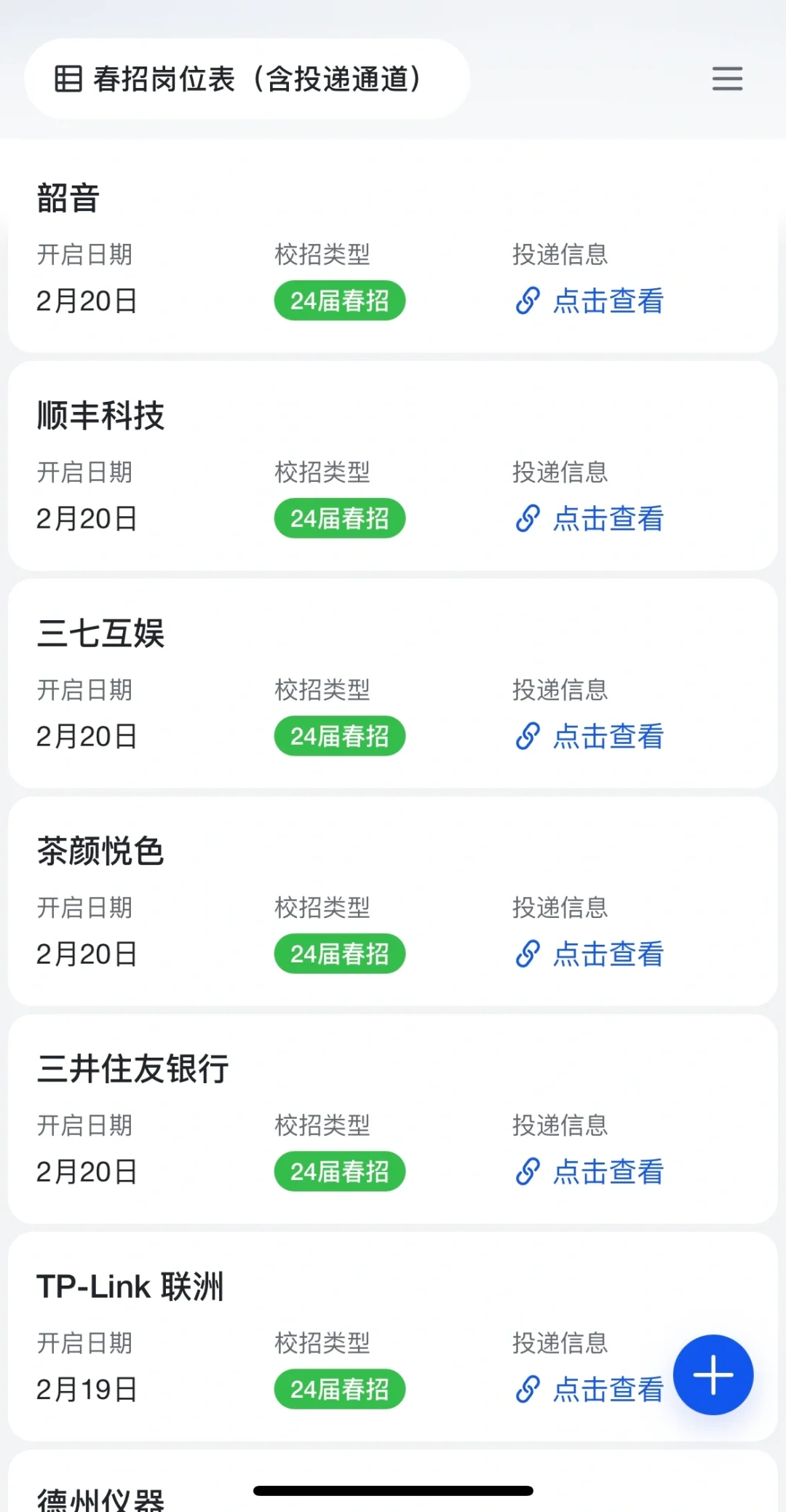Screen dimensions: 786x1512
Task: Open the hamburger menu icon
Action: point(727,79)
